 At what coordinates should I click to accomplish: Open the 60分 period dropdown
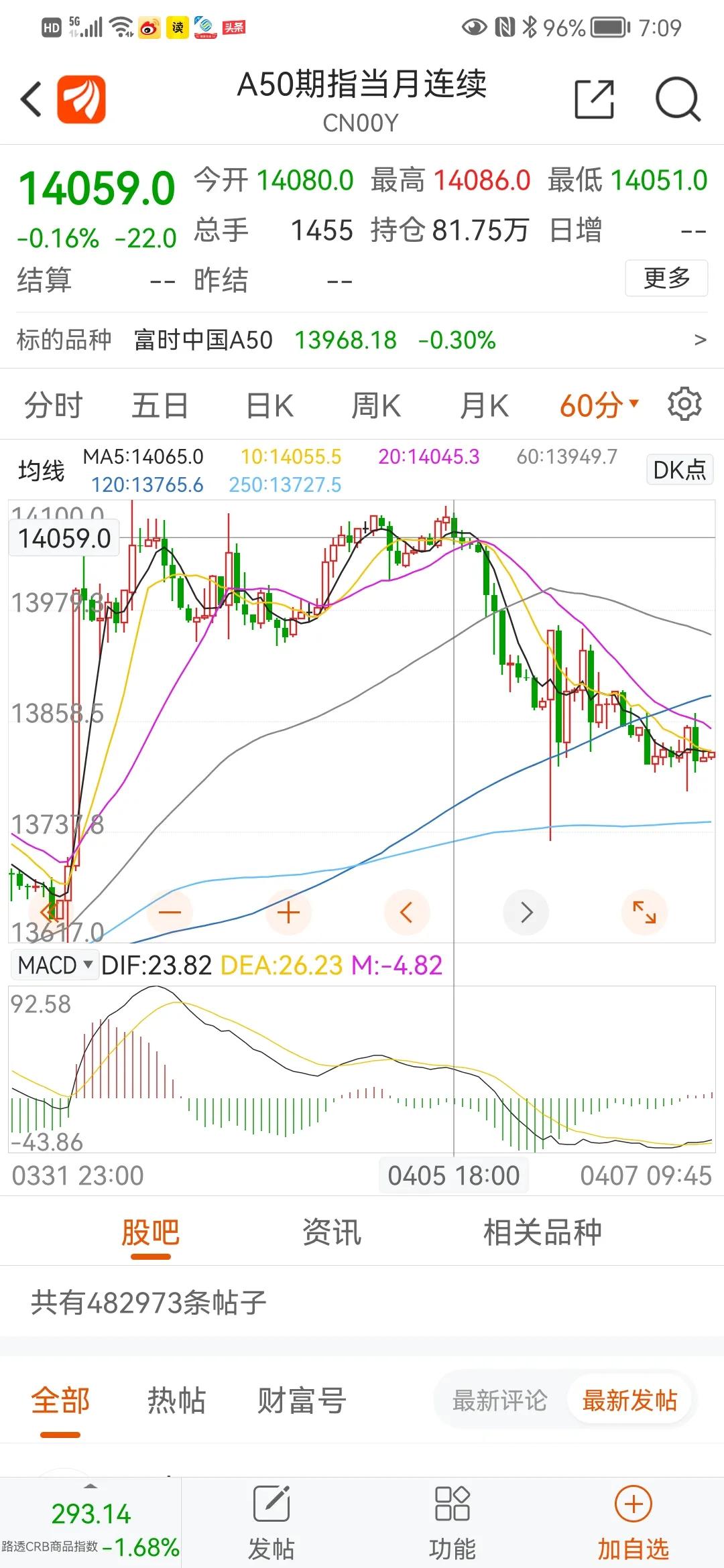(599, 406)
